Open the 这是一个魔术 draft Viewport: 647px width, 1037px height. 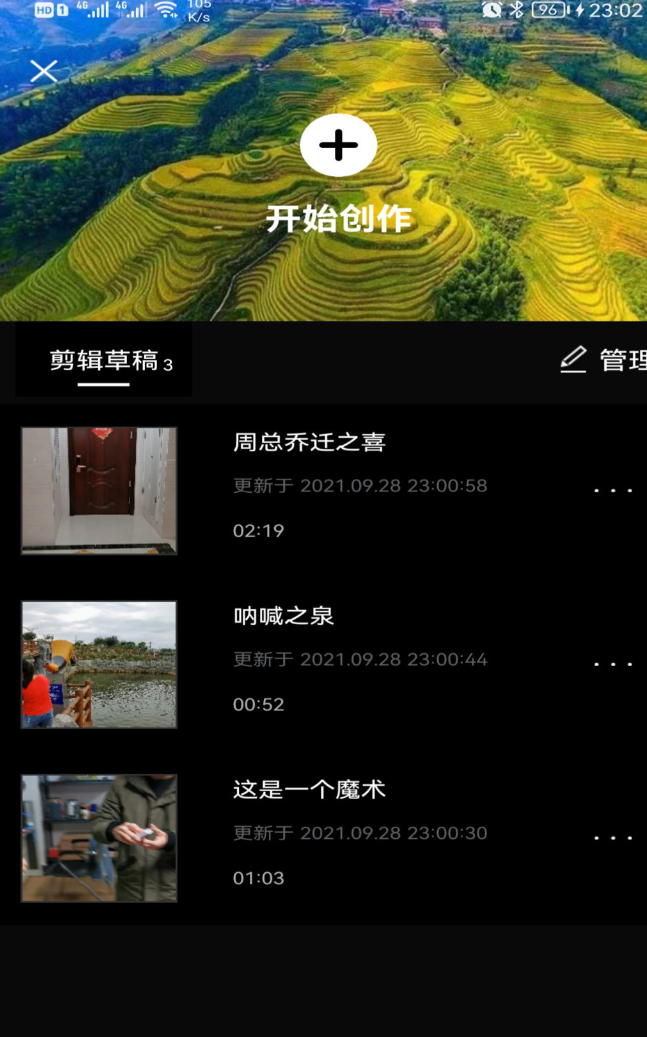point(100,838)
